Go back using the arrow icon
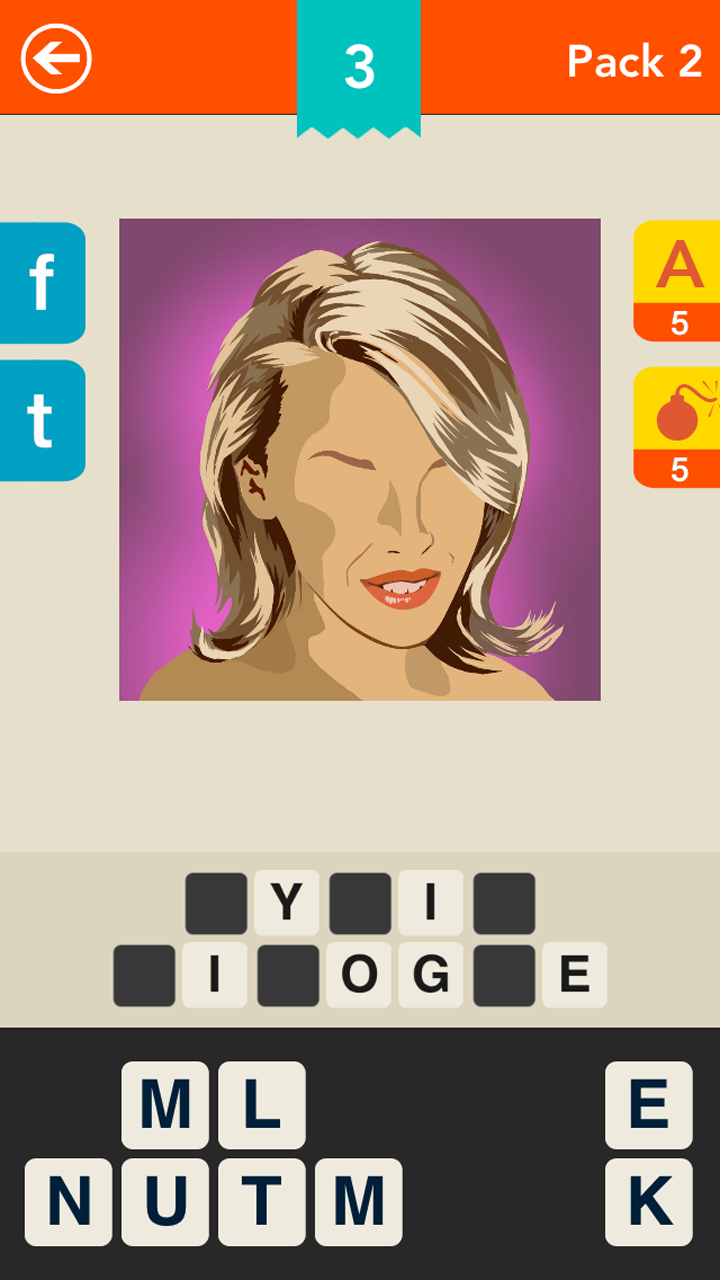 tap(56, 59)
